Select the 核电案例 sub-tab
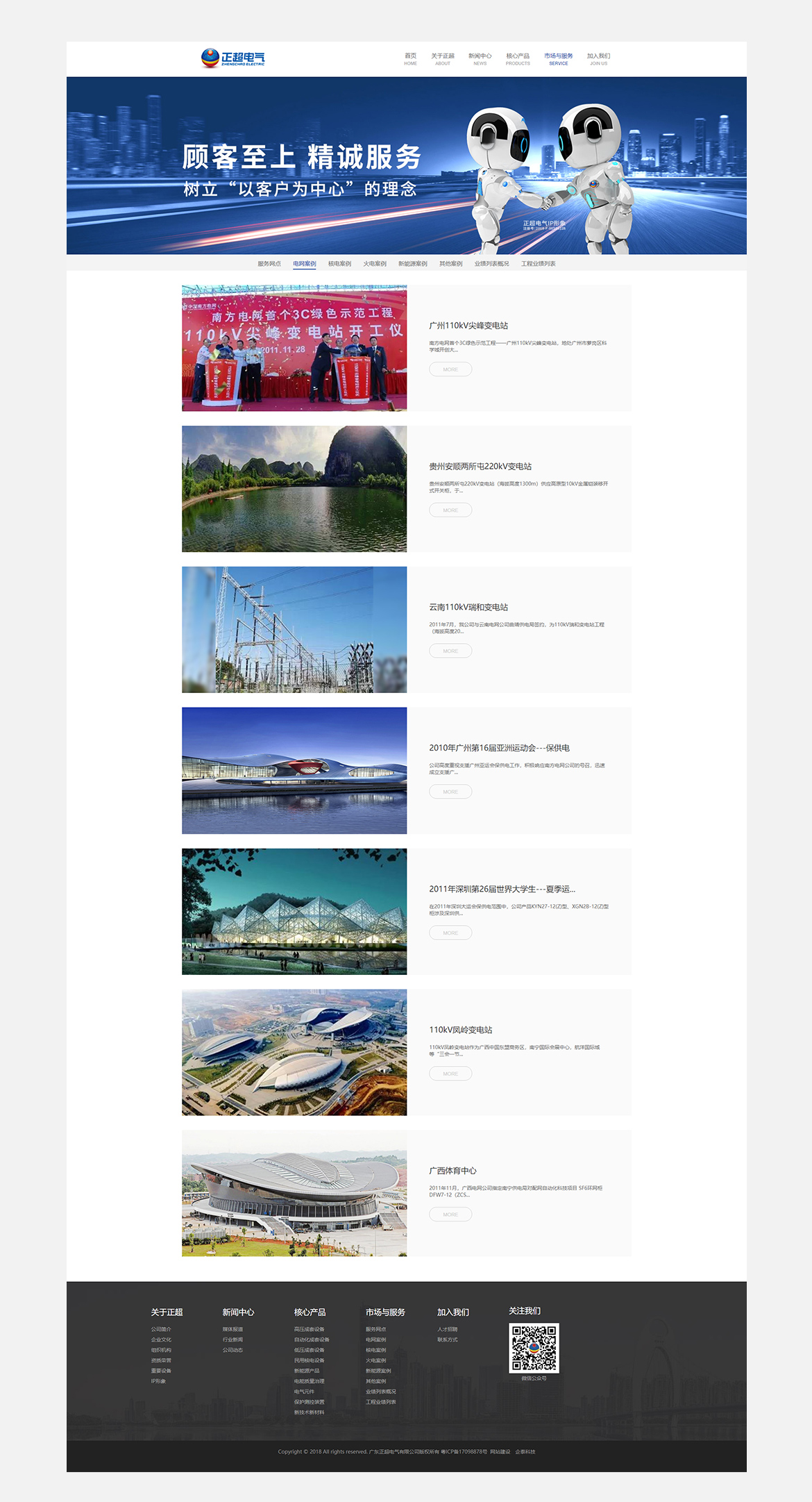 point(339,264)
